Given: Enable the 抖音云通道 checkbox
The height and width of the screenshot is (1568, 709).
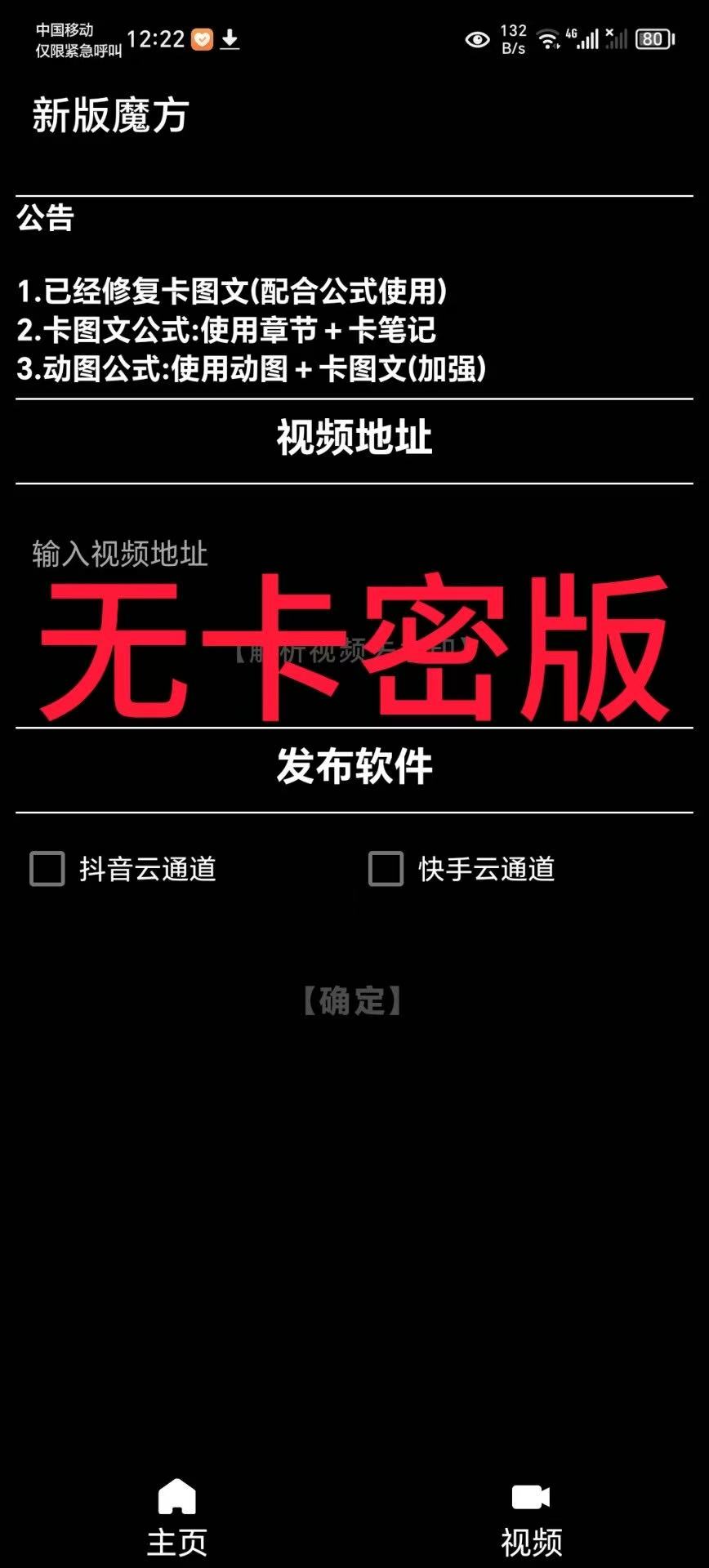Looking at the screenshot, I should tap(45, 870).
